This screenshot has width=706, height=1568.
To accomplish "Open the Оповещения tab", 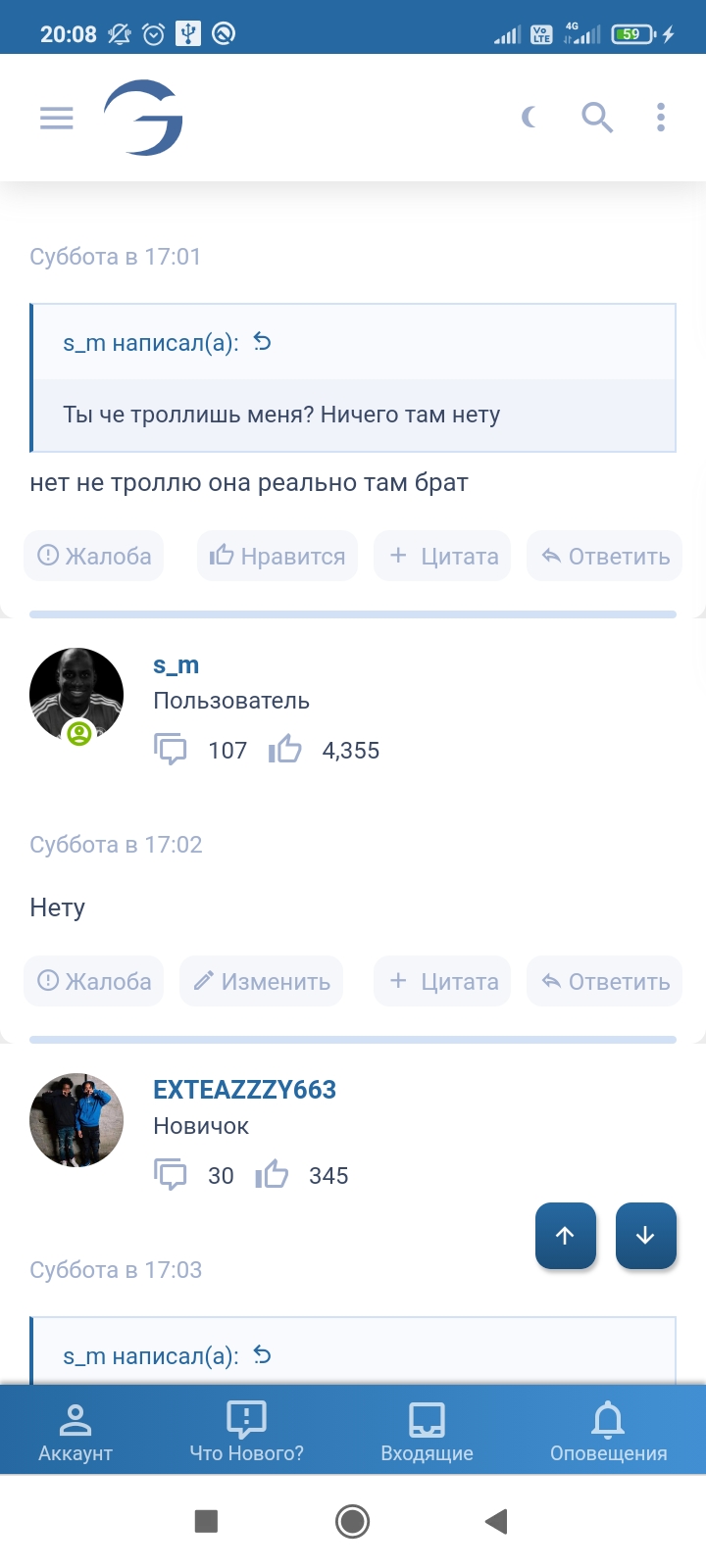I will (608, 1431).
